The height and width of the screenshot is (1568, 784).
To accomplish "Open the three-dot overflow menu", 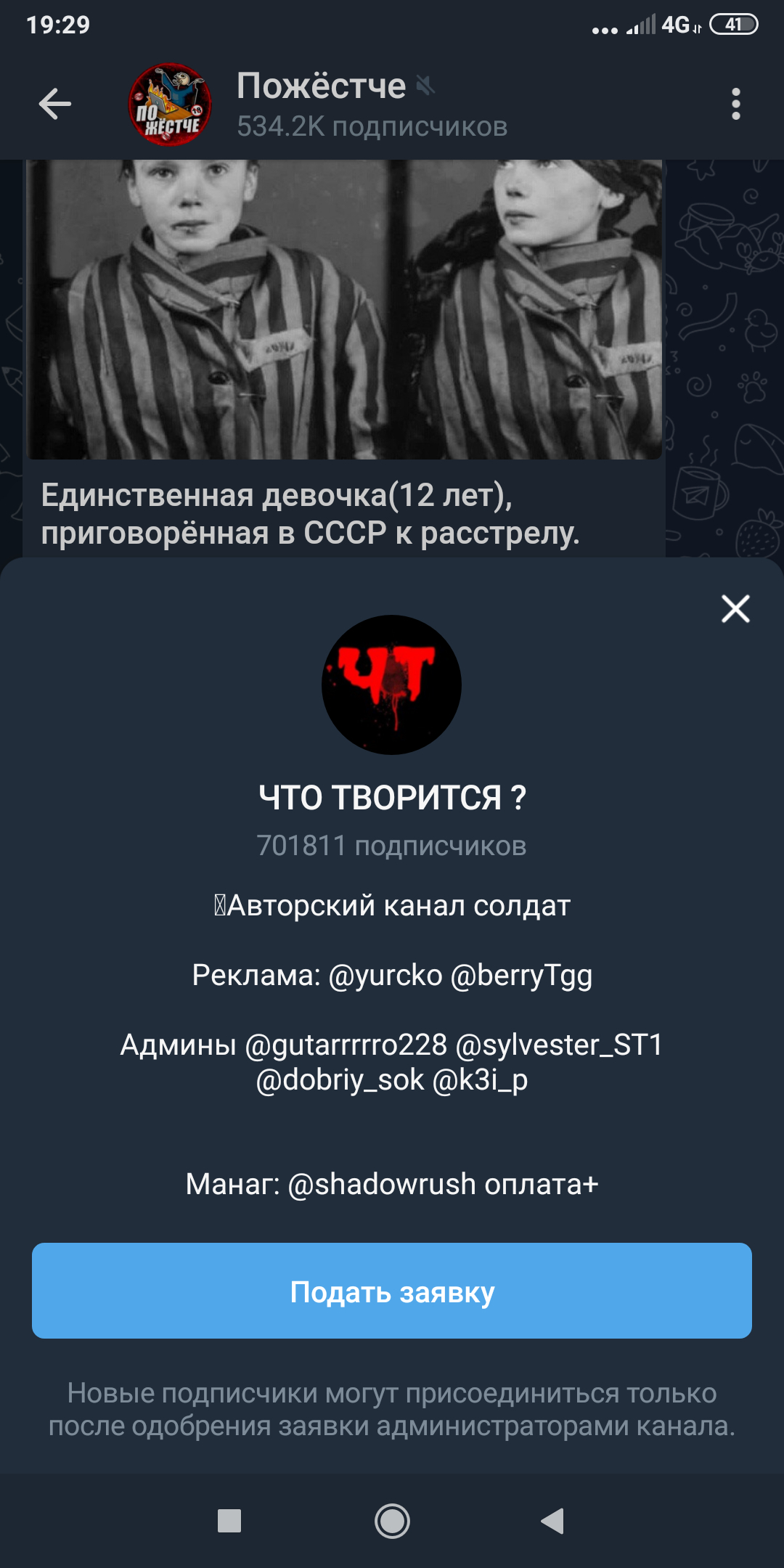I will [x=735, y=104].
